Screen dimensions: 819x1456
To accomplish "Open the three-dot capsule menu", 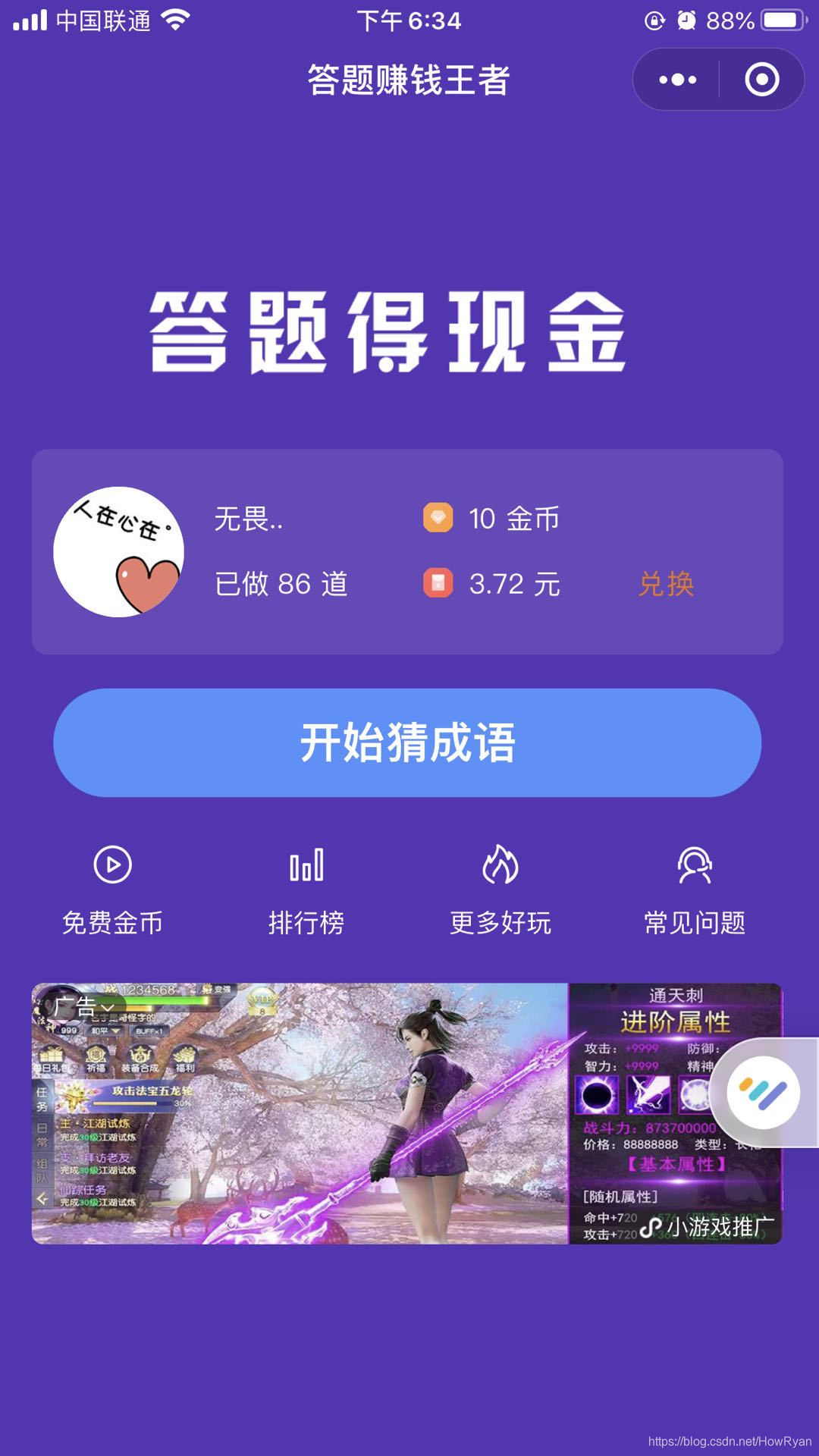I will [x=678, y=79].
